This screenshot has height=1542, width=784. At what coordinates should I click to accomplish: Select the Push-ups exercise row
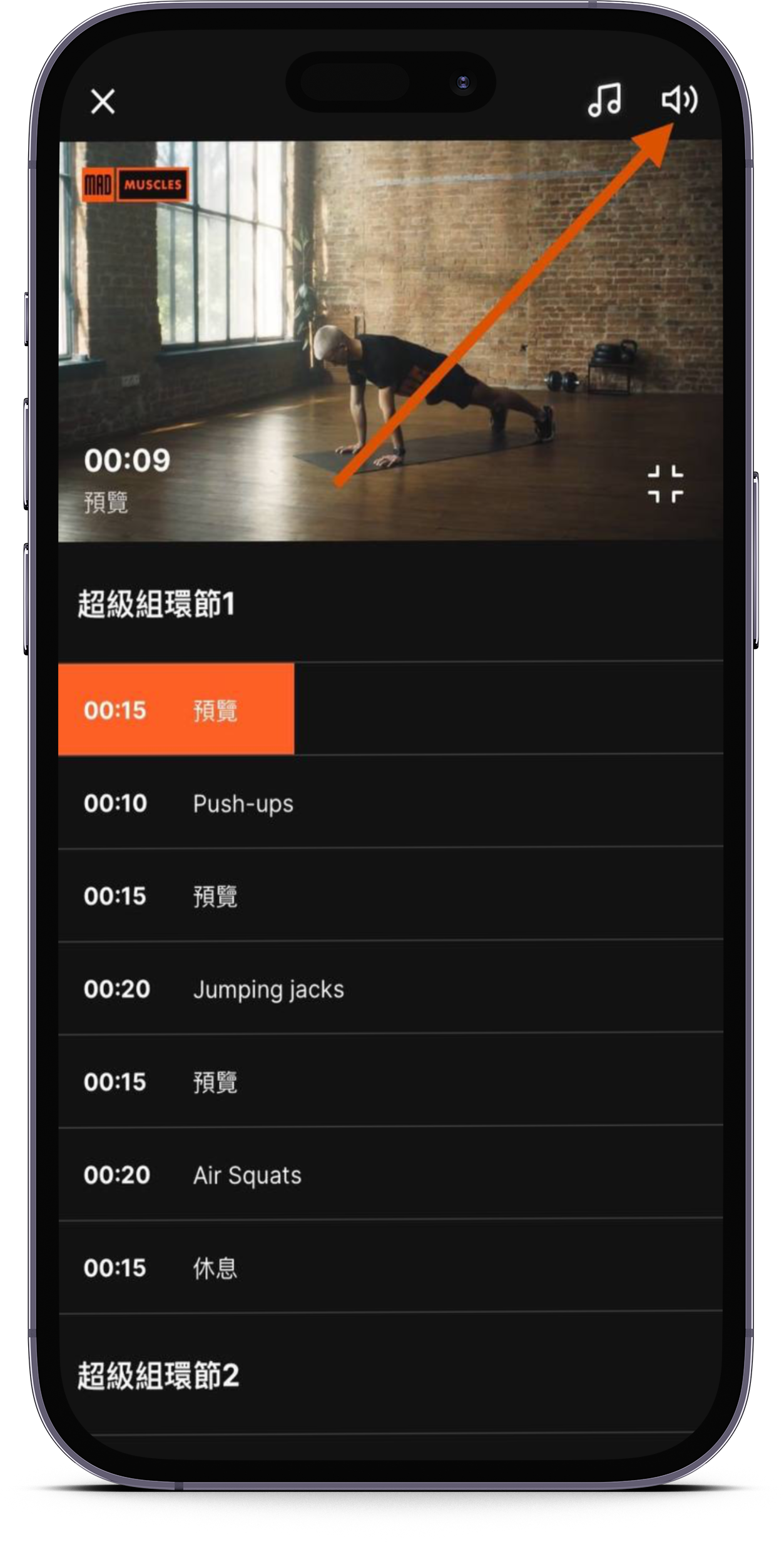tap(390, 803)
